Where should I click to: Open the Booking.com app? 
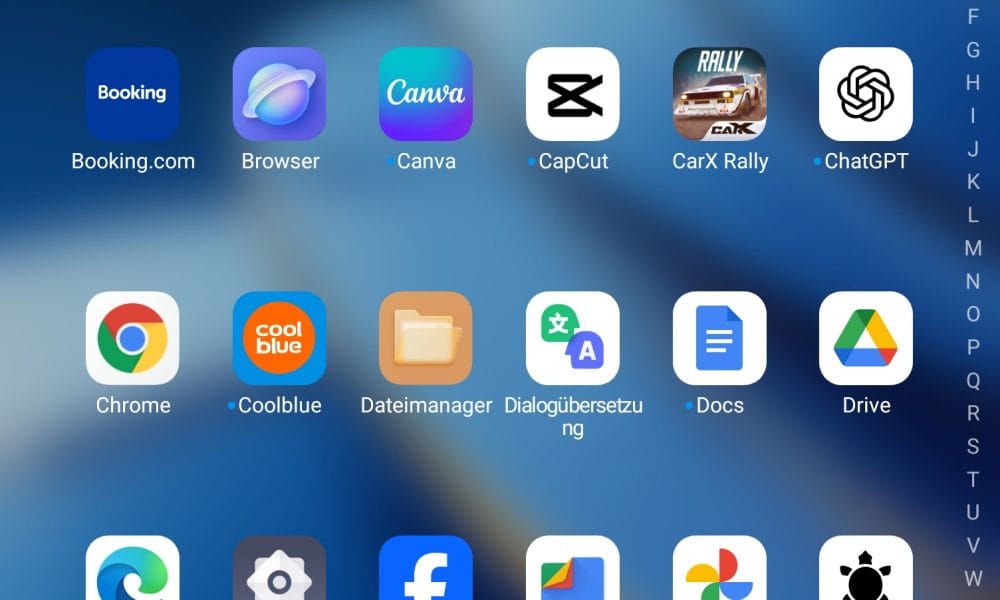[x=132, y=94]
